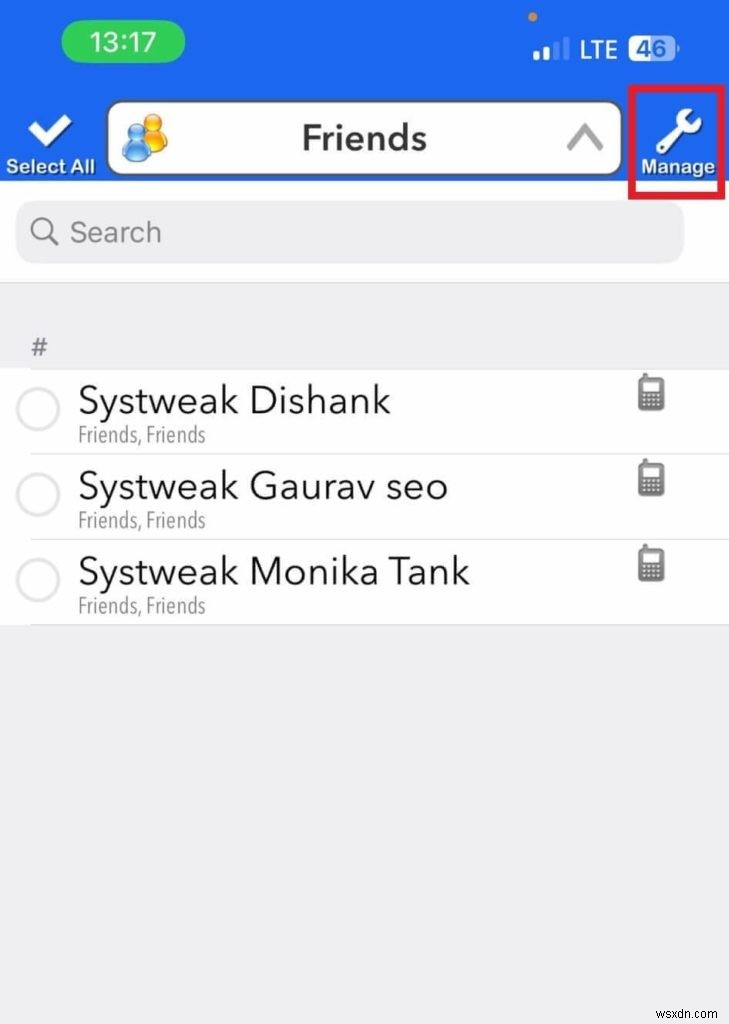Tap the Search input field

pyautogui.click(x=350, y=232)
